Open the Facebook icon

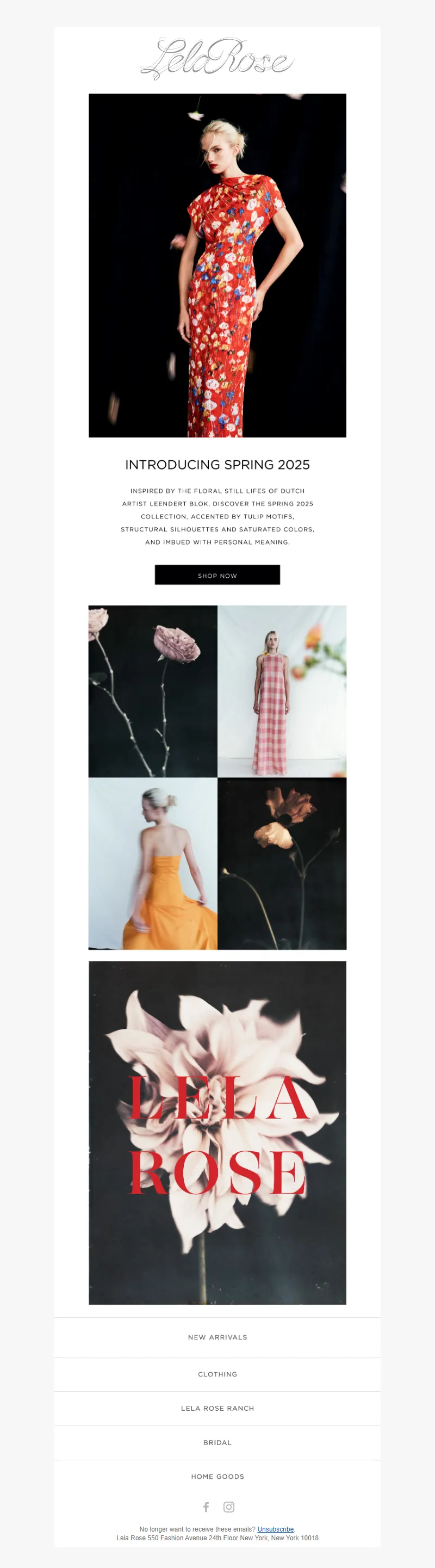(206, 1507)
